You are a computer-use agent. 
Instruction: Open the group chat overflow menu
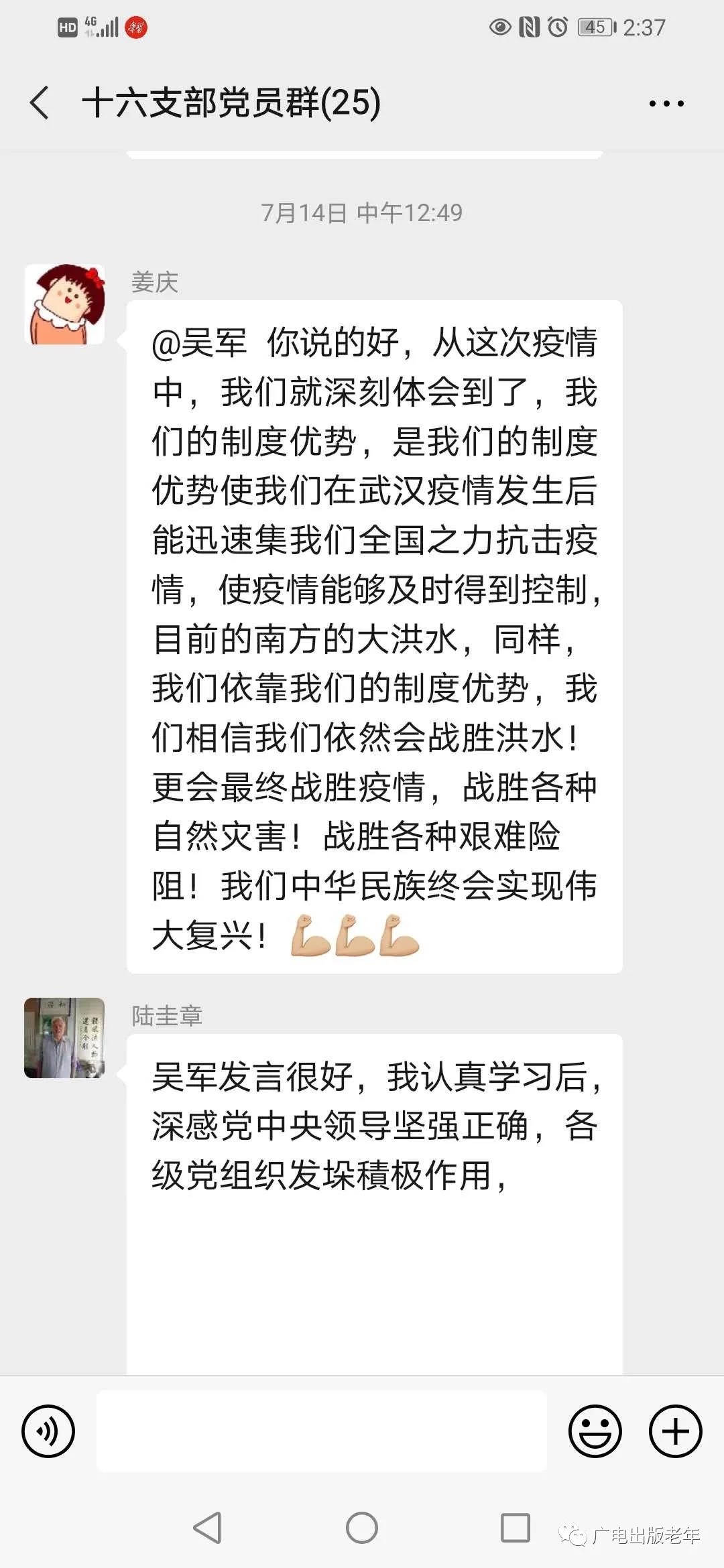tap(666, 104)
